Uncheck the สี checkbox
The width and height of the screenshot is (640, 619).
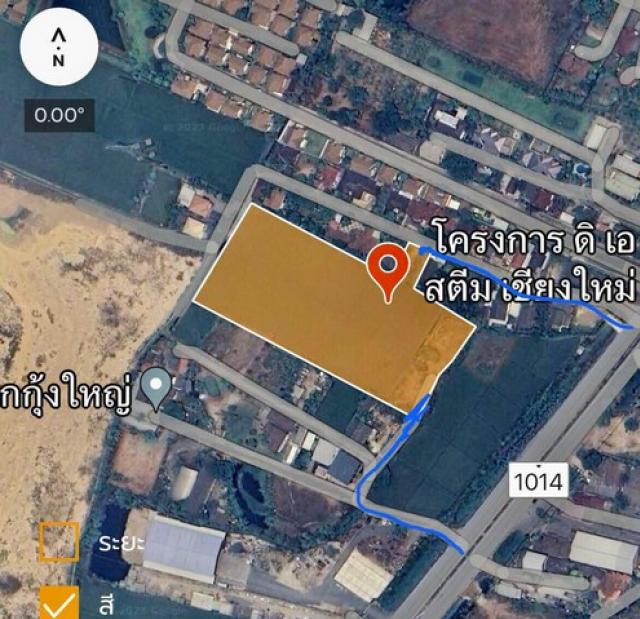(x=59, y=603)
